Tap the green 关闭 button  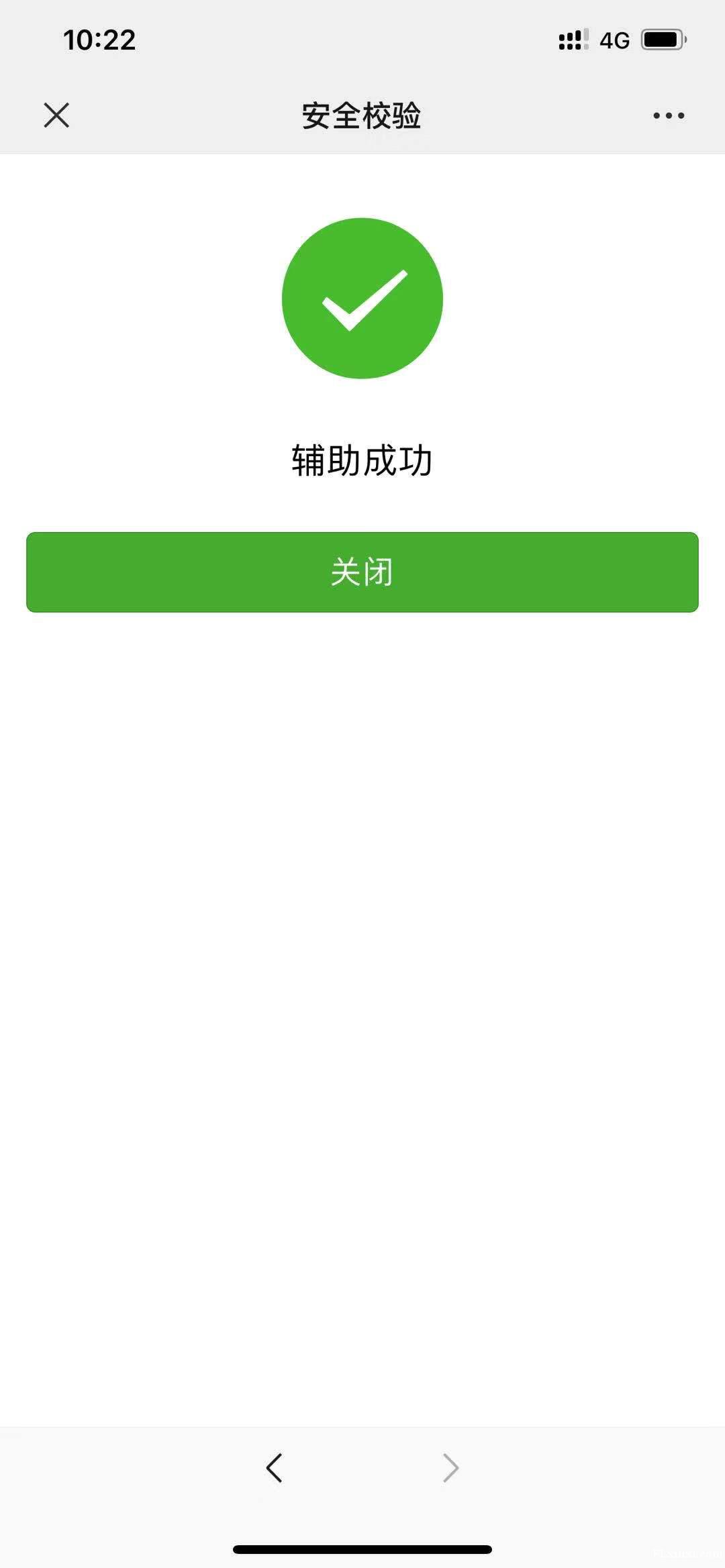point(362,572)
